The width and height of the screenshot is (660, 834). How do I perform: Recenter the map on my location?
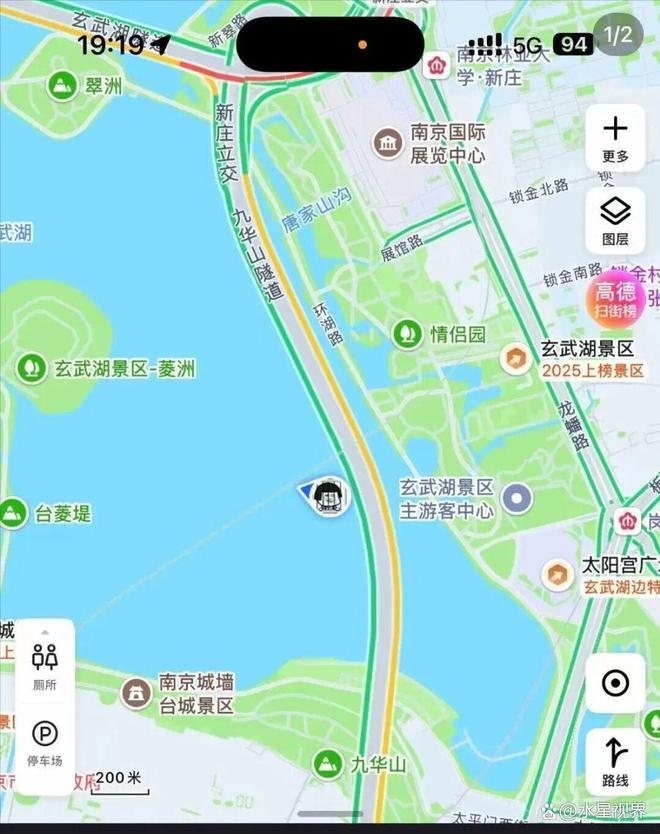pyautogui.click(x=615, y=684)
